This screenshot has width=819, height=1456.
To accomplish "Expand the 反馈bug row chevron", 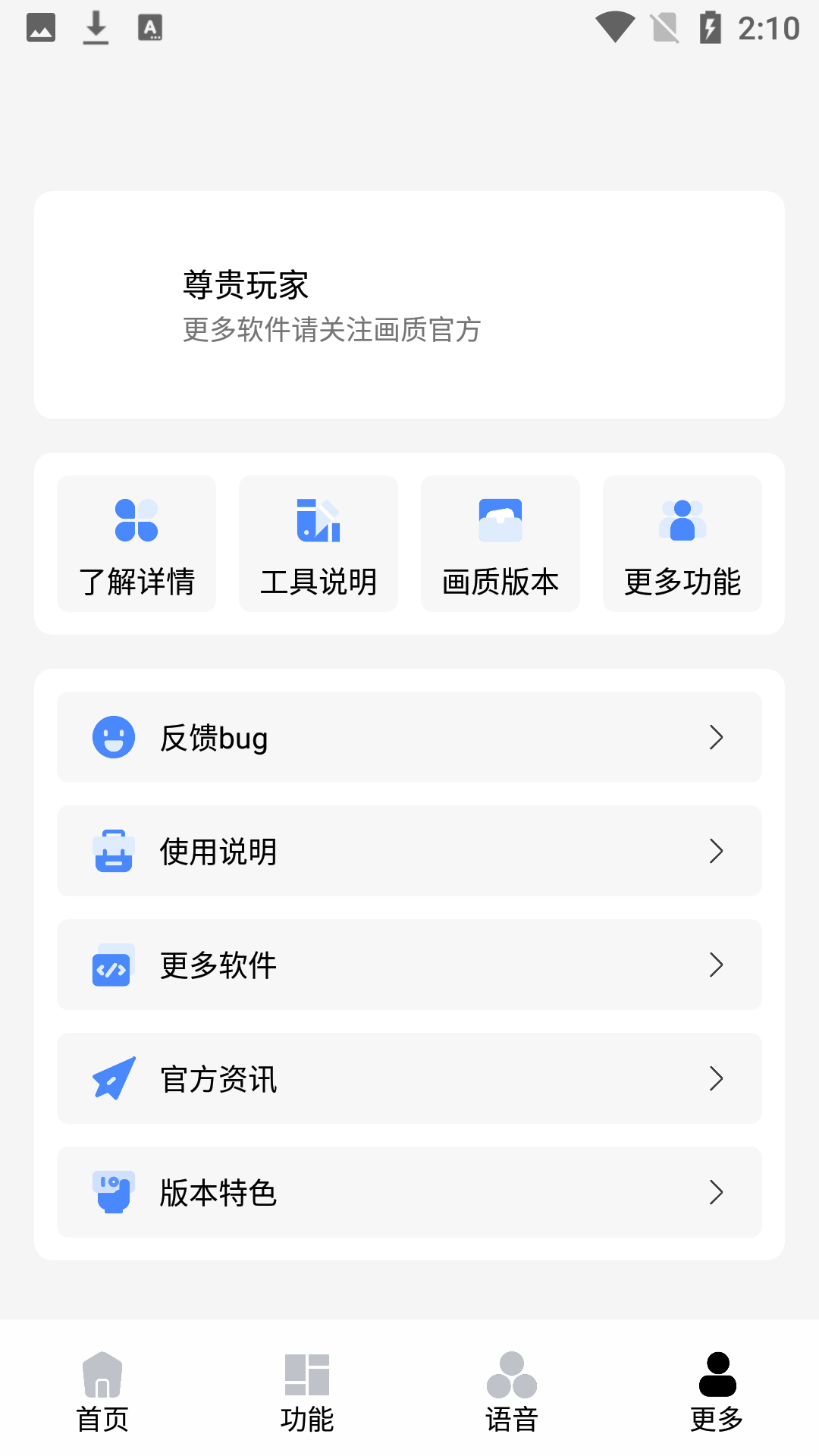I will pos(716,736).
